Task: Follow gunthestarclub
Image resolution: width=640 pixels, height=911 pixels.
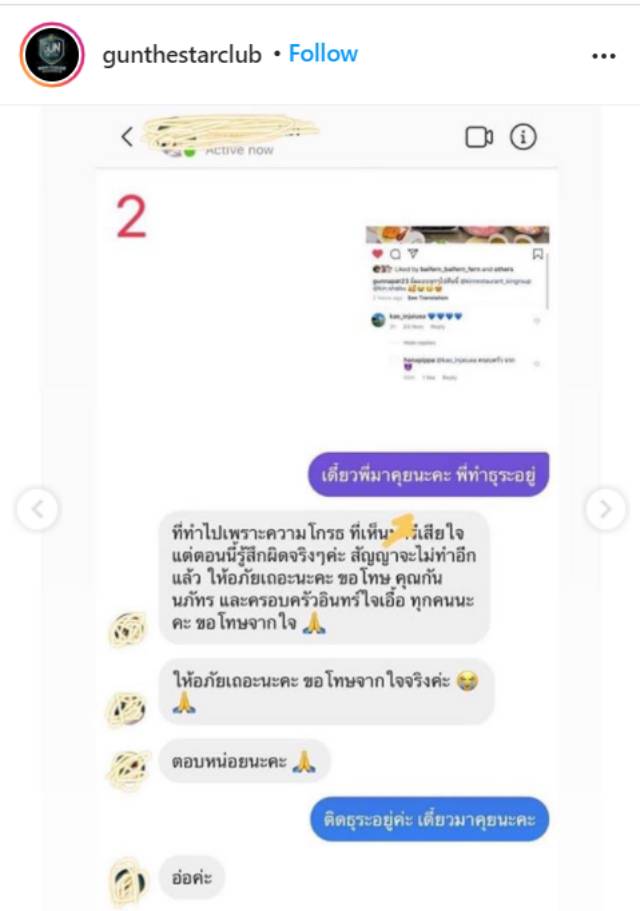Action: (x=323, y=54)
